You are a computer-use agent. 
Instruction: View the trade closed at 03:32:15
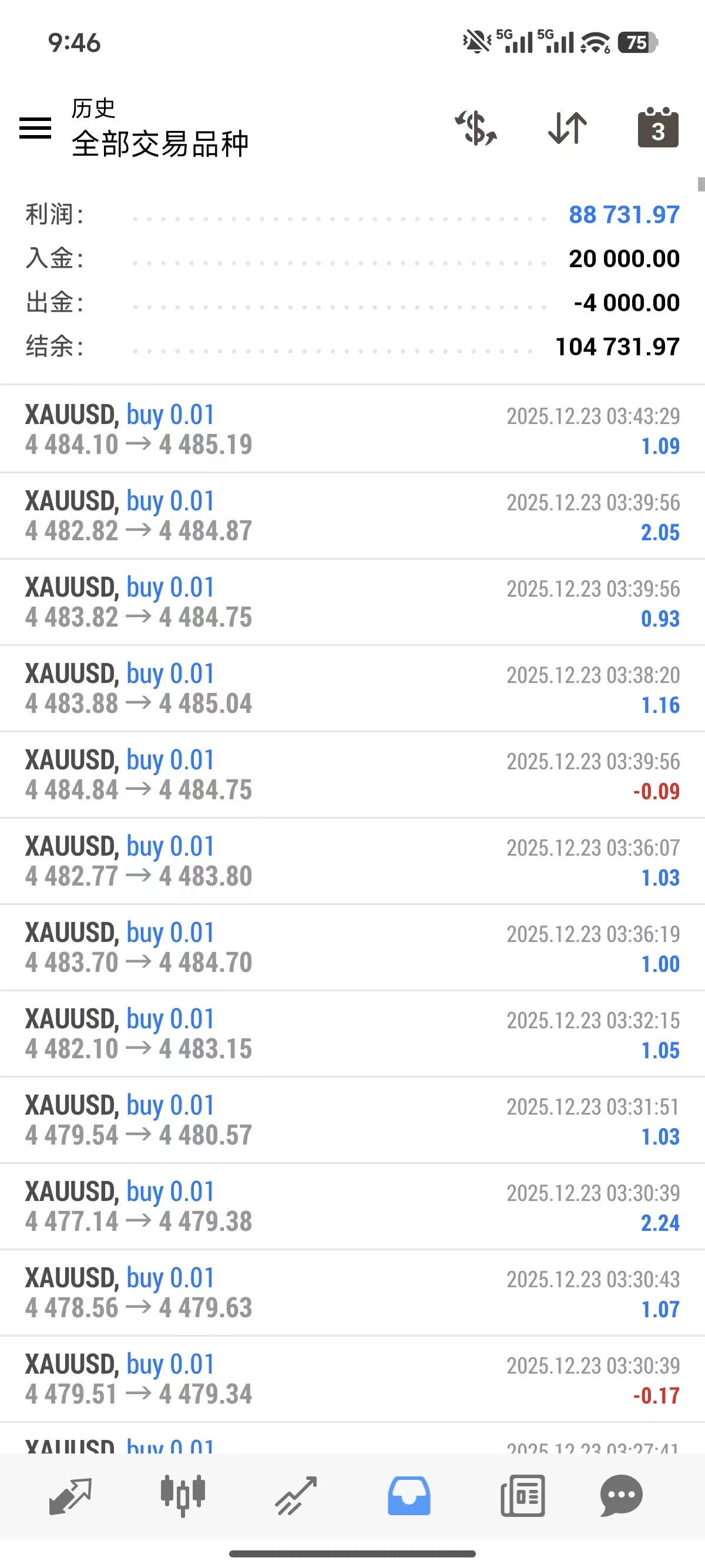[x=352, y=1034]
